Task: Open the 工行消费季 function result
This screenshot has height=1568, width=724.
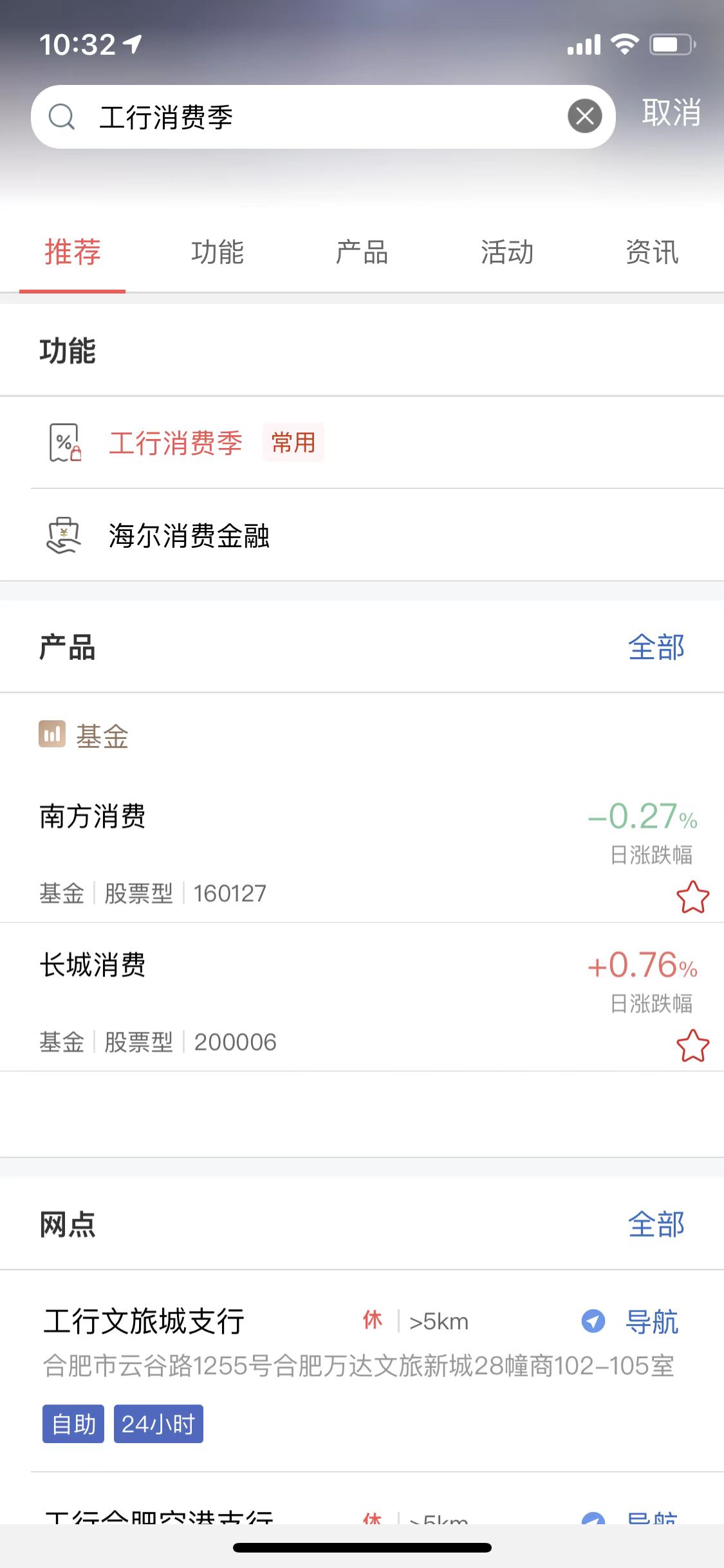Action: (176, 443)
